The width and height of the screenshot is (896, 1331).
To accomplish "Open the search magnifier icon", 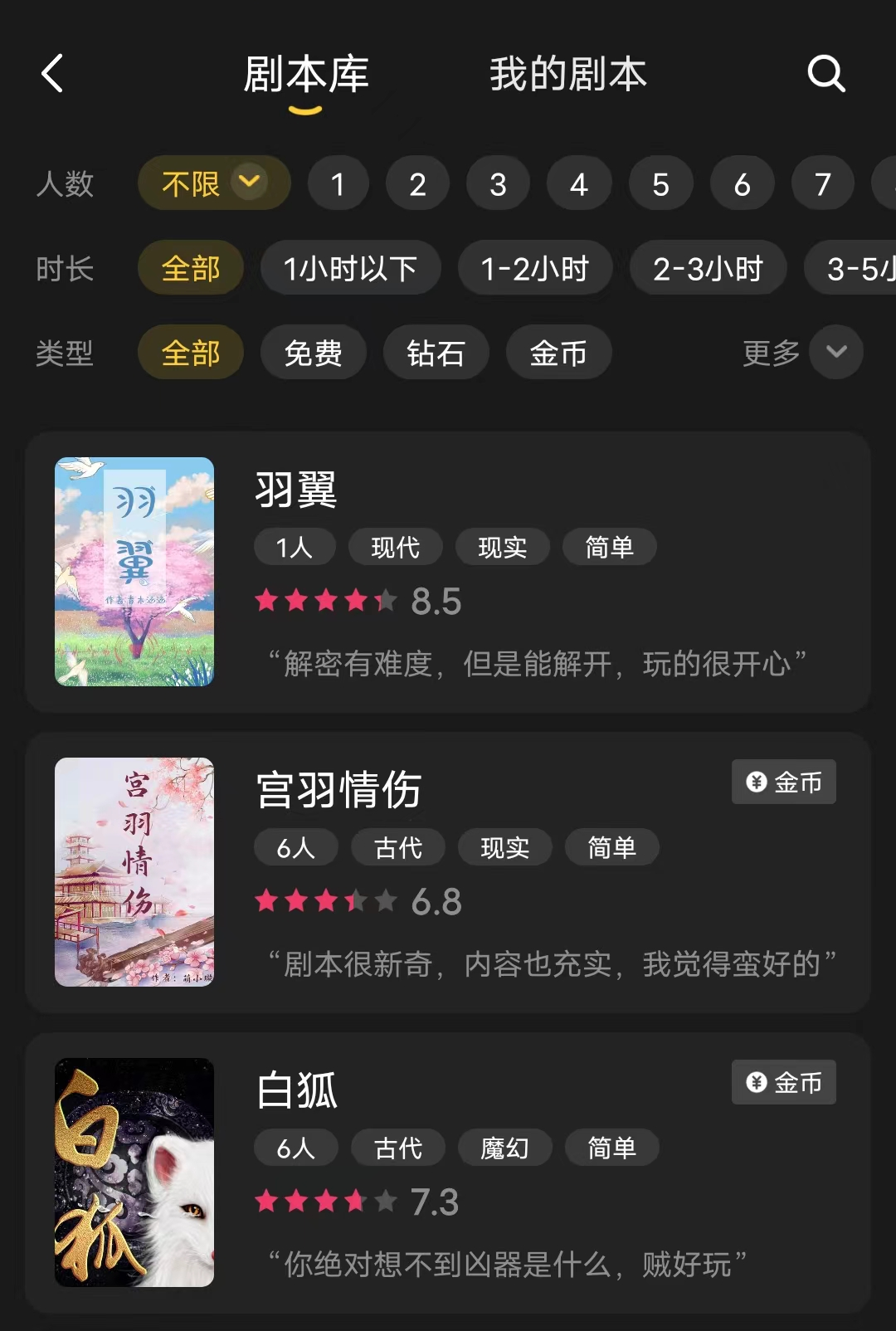I will [x=825, y=74].
